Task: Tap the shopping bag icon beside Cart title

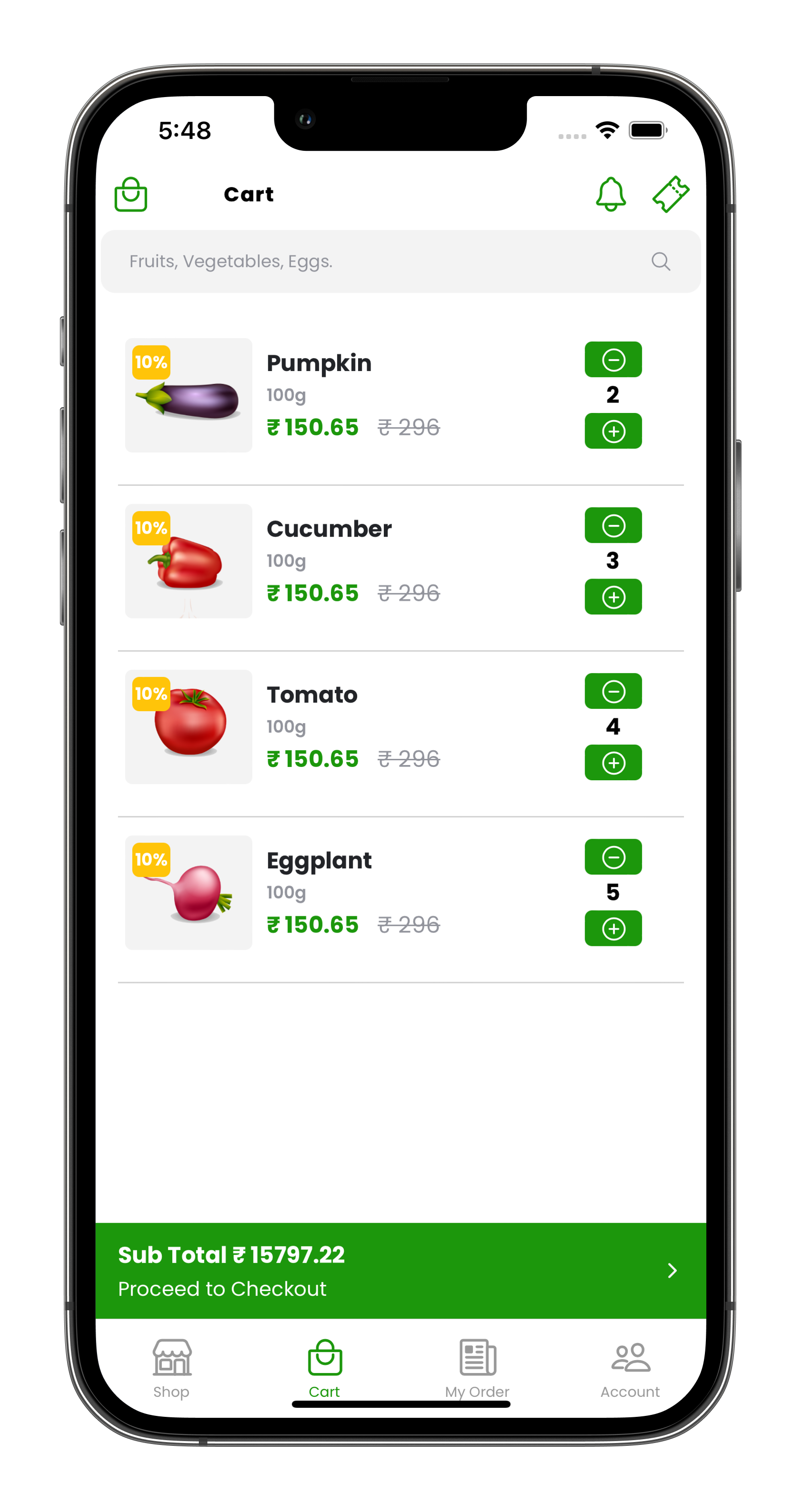Action: (x=131, y=194)
